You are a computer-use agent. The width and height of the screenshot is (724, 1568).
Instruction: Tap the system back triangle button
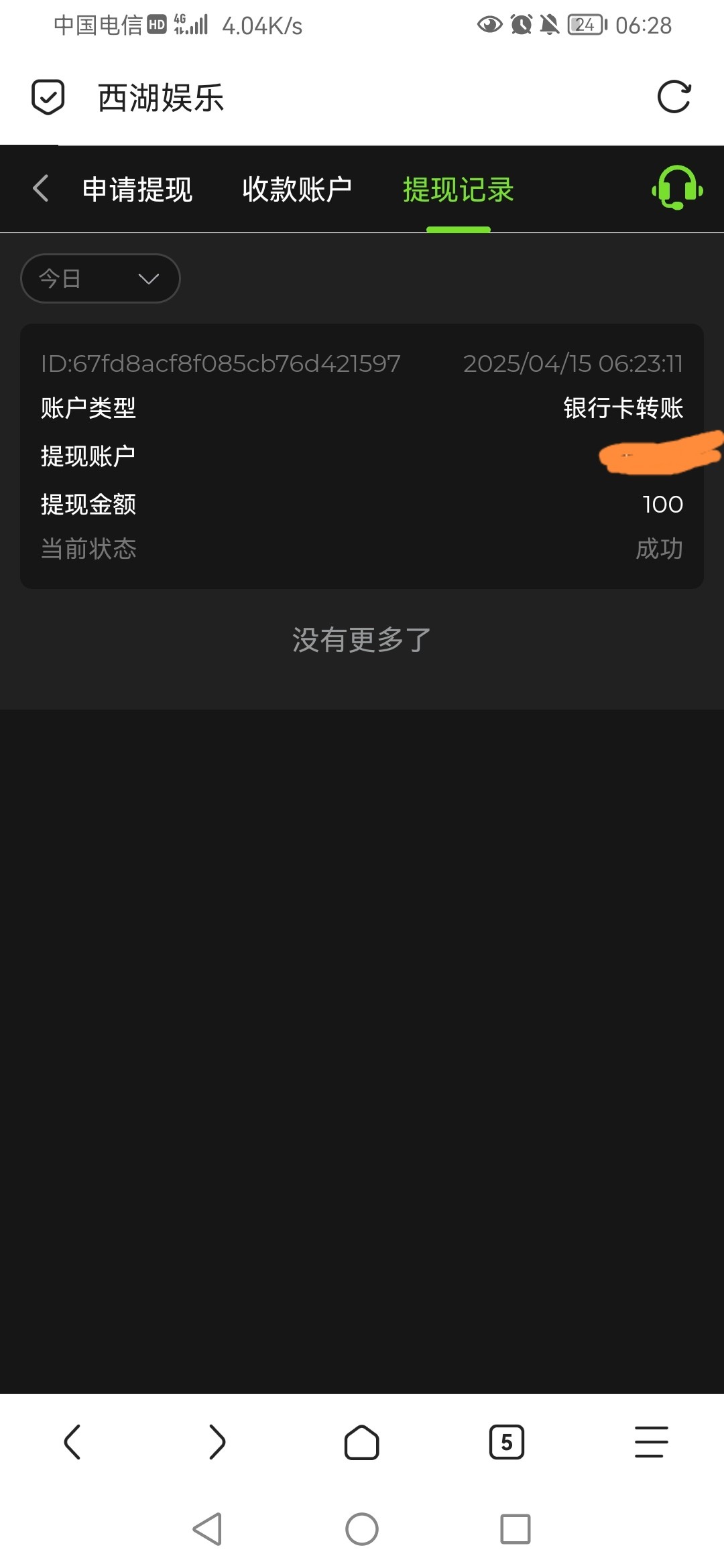(208, 1529)
